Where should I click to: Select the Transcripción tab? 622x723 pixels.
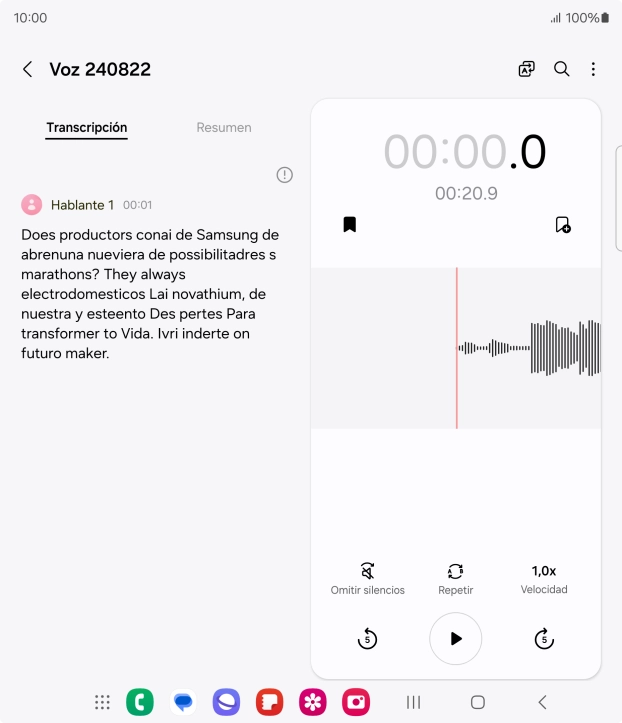click(x=87, y=128)
